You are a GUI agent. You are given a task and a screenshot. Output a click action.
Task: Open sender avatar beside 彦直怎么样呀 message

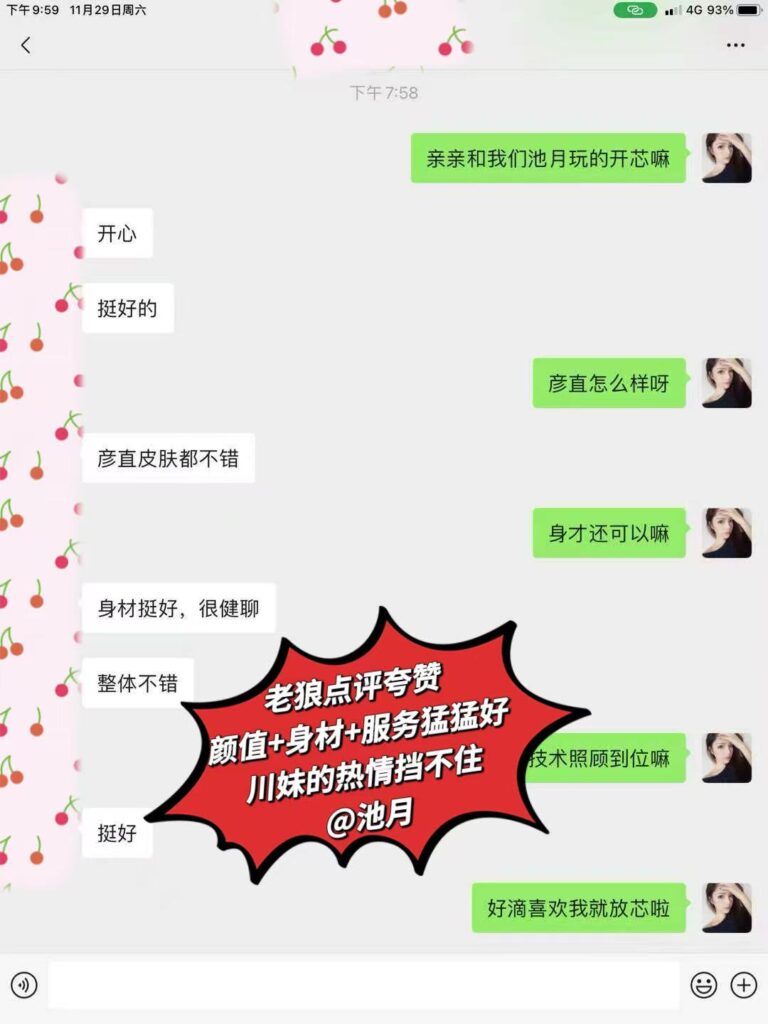pos(726,383)
